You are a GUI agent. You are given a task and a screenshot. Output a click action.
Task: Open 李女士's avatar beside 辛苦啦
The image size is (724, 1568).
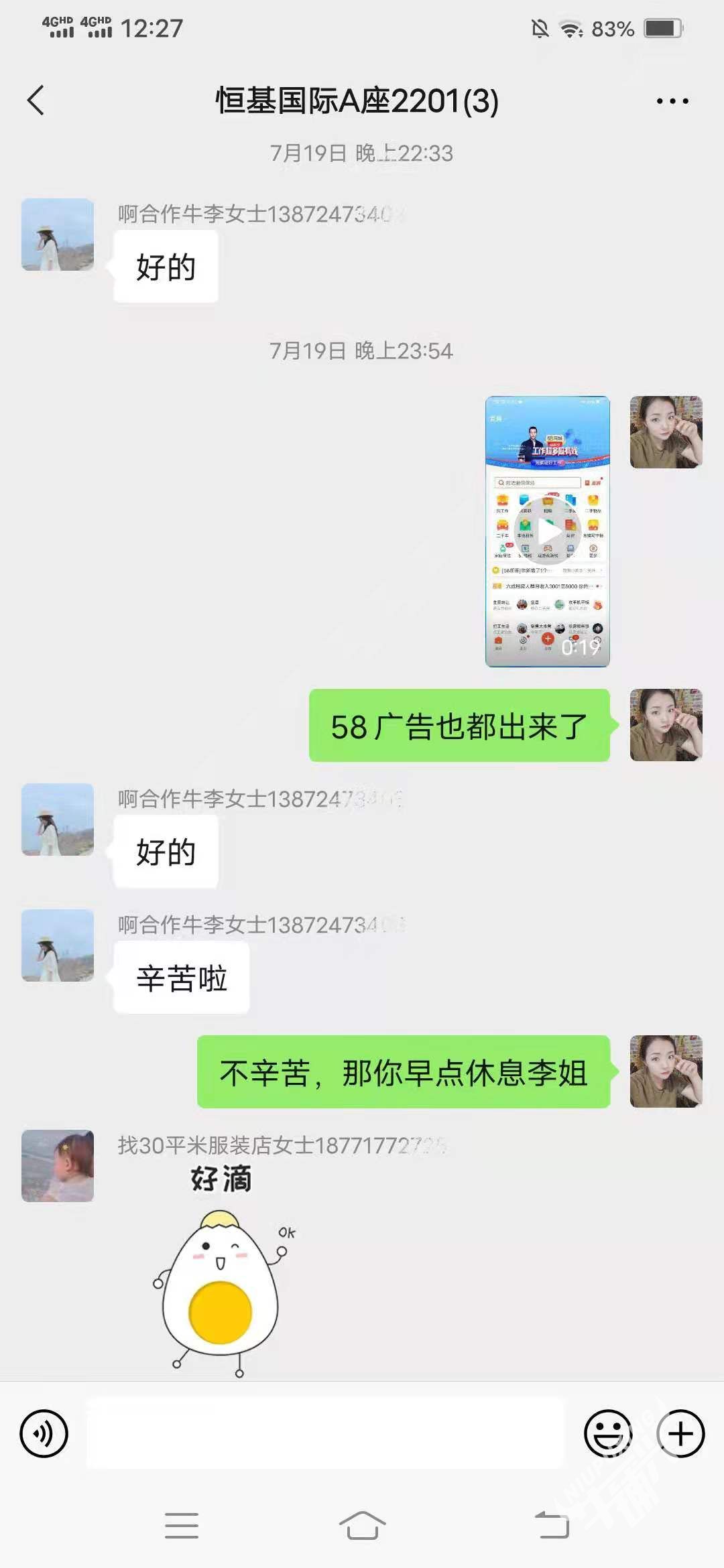point(58,945)
